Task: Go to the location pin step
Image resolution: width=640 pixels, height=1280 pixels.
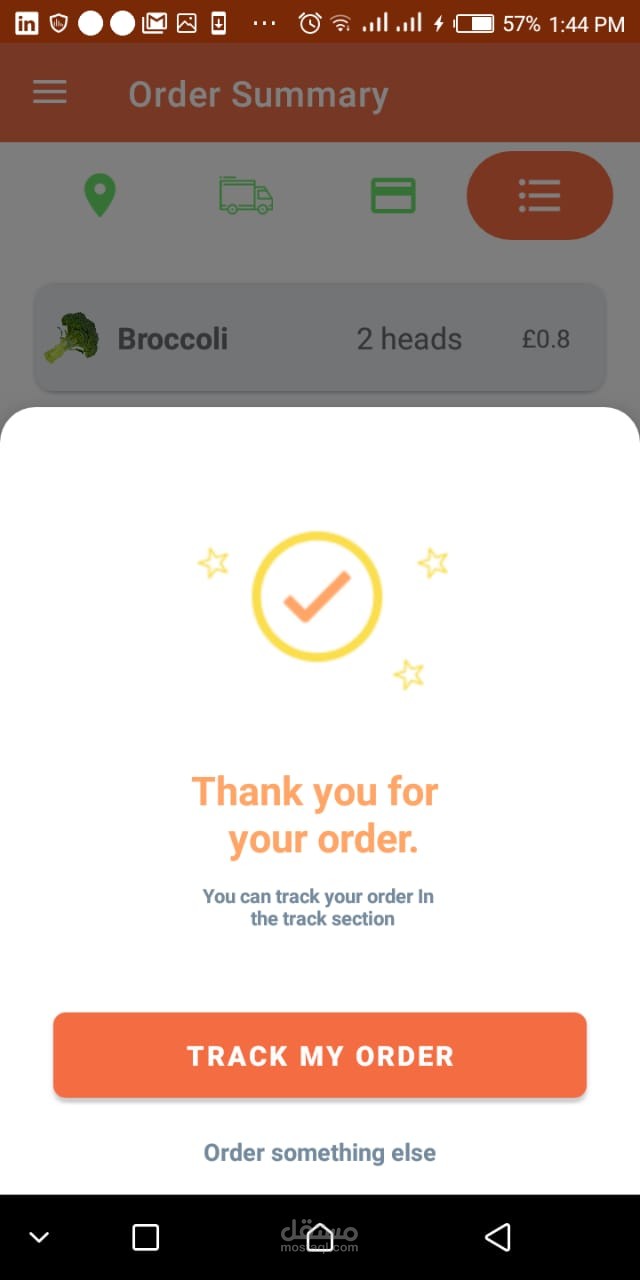Action: click(99, 195)
